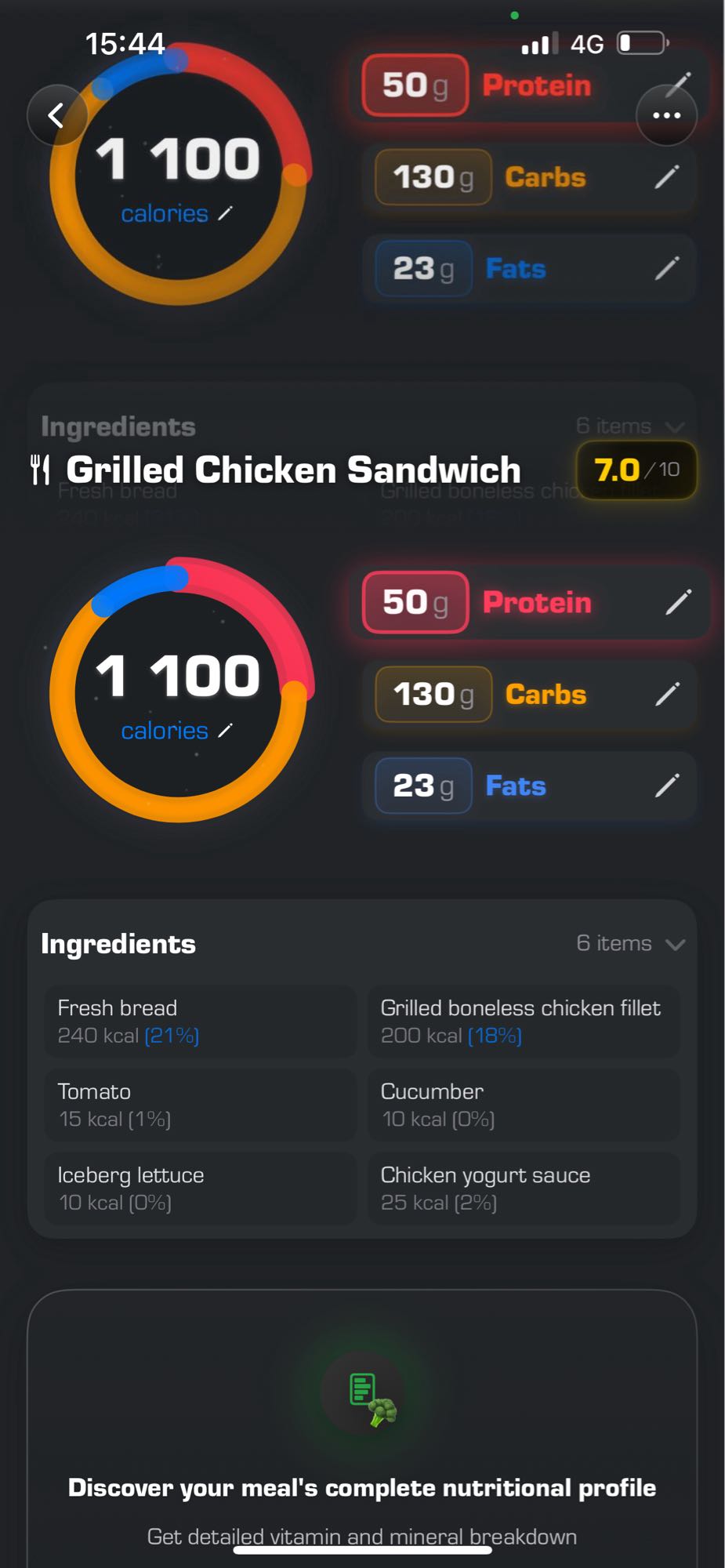Click Discover your meal's complete nutritional profile
The image size is (725, 1568).
(362, 1487)
